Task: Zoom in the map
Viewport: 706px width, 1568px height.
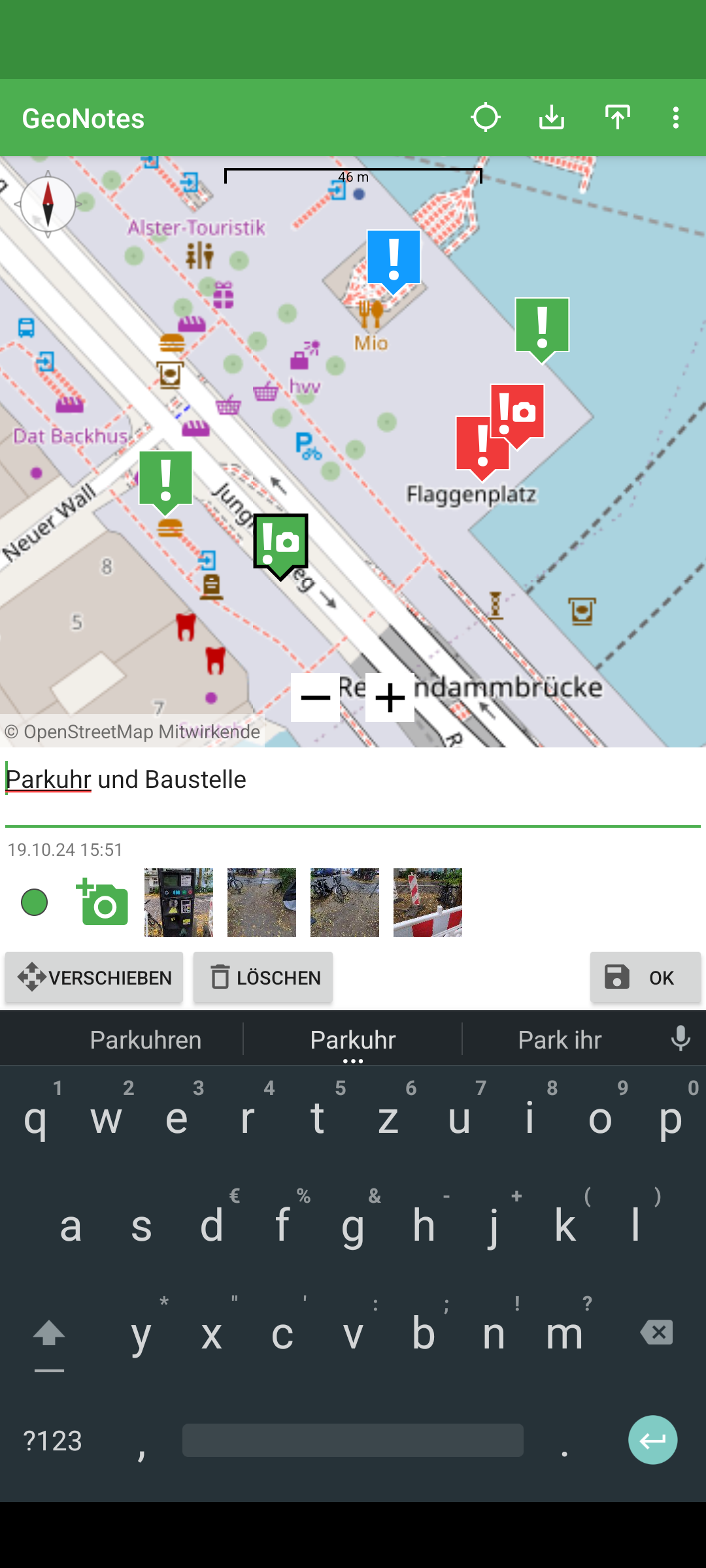Action: coord(390,698)
